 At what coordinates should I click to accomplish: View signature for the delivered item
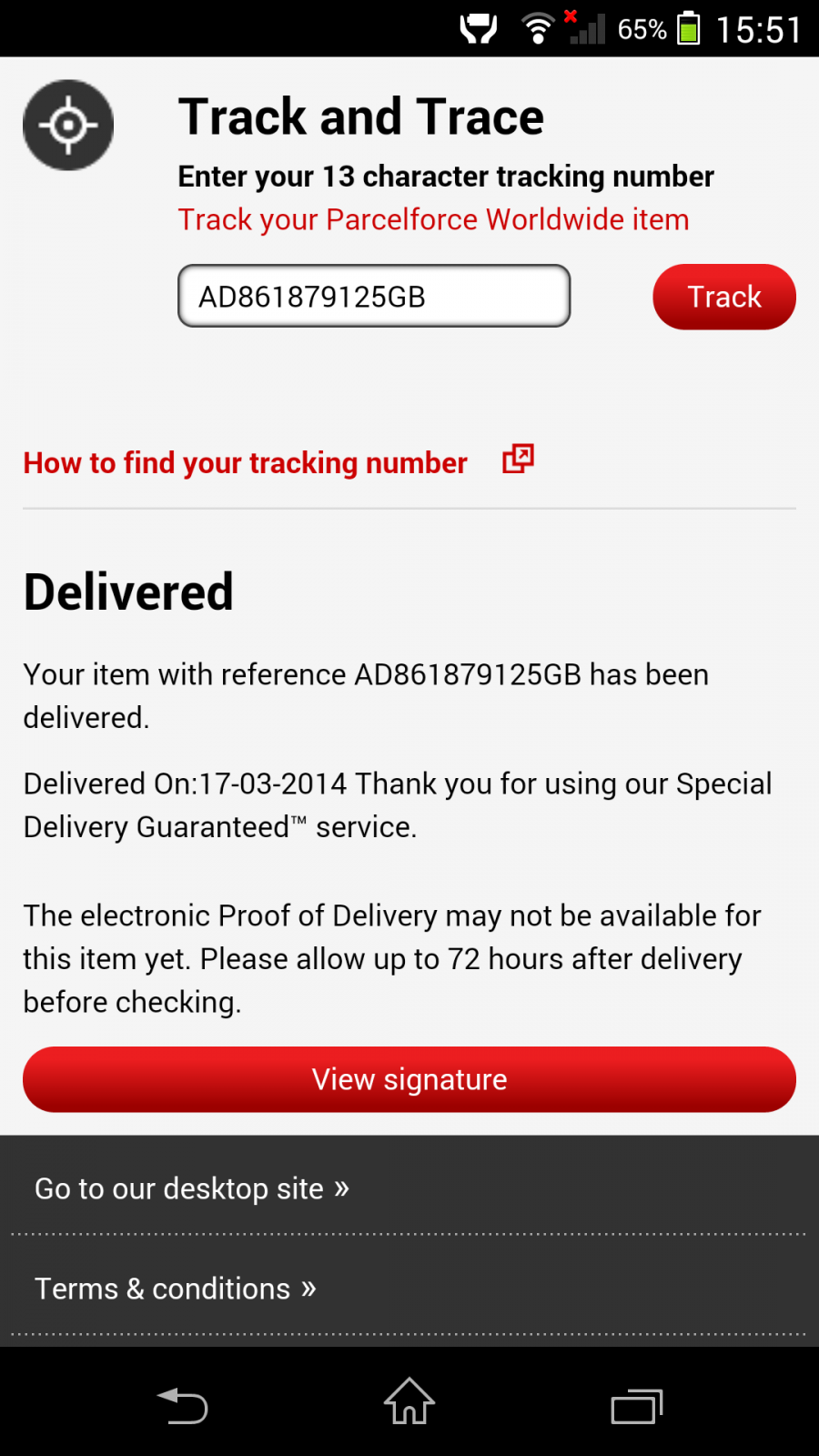coord(409,1079)
